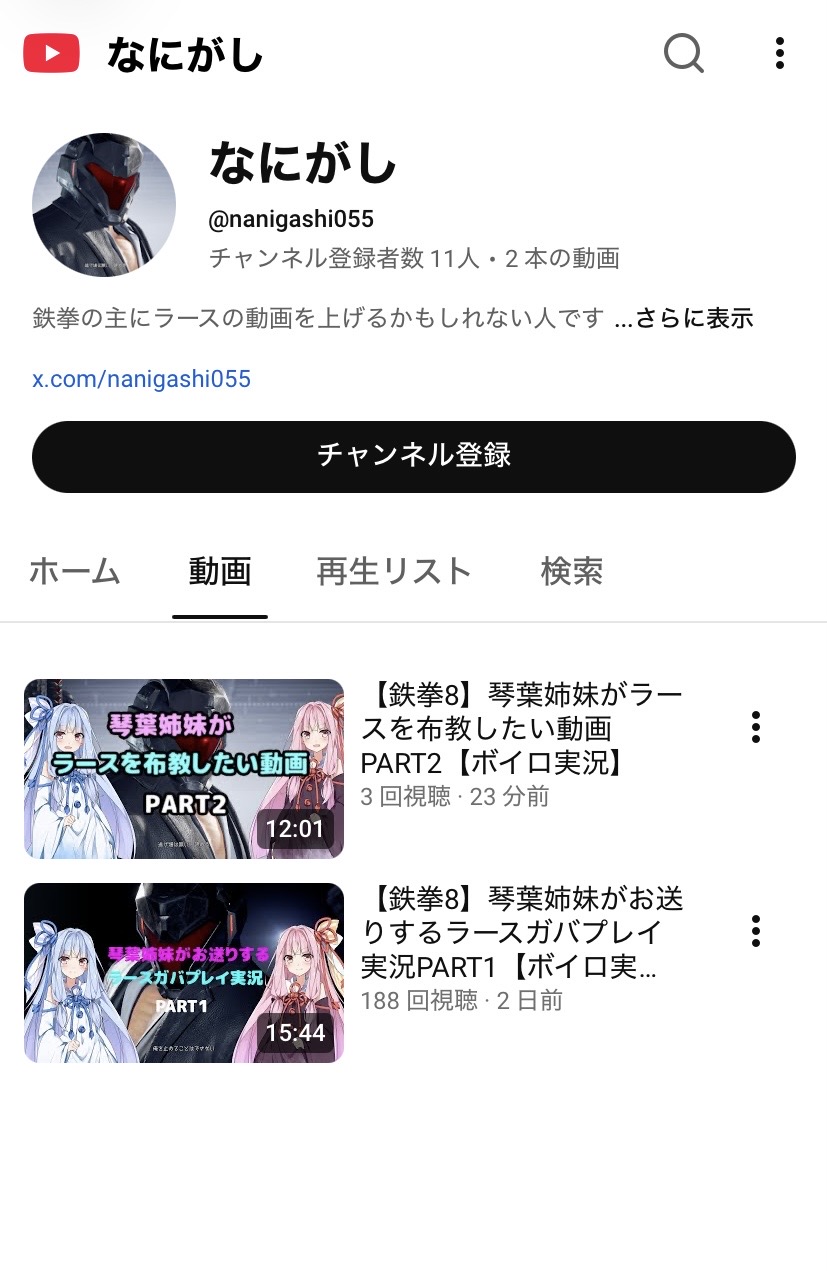Open the x.com/nanigashi055 link
The height and width of the screenshot is (1271, 827).
[141, 379]
